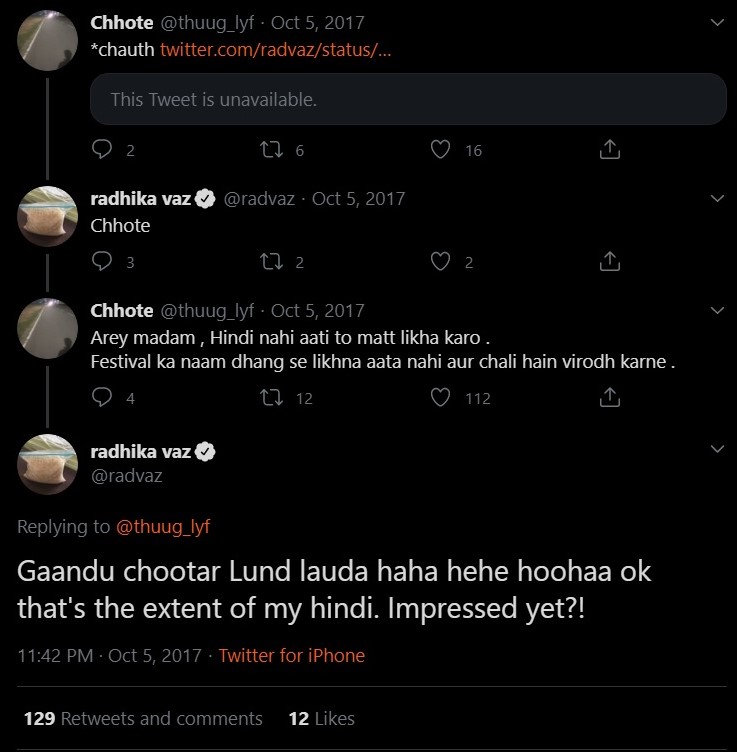Expand the menu on the main radhika vaz tweet
737x752 pixels.
pos(716,450)
